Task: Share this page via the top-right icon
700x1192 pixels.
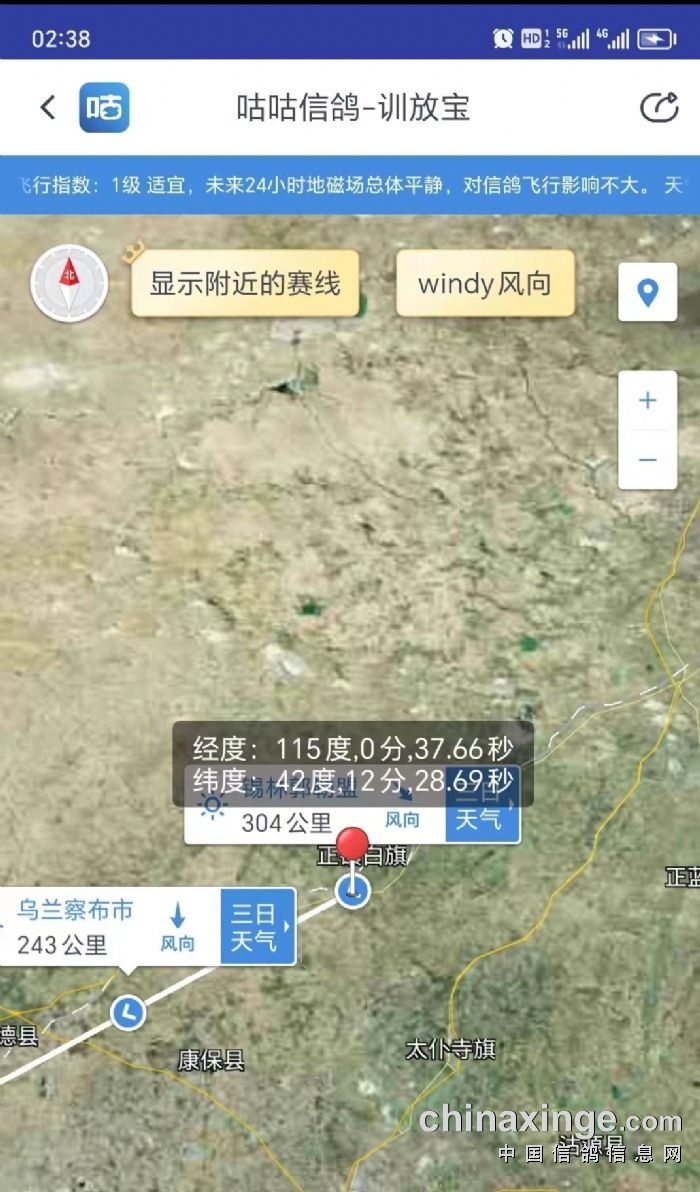Action: click(658, 107)
